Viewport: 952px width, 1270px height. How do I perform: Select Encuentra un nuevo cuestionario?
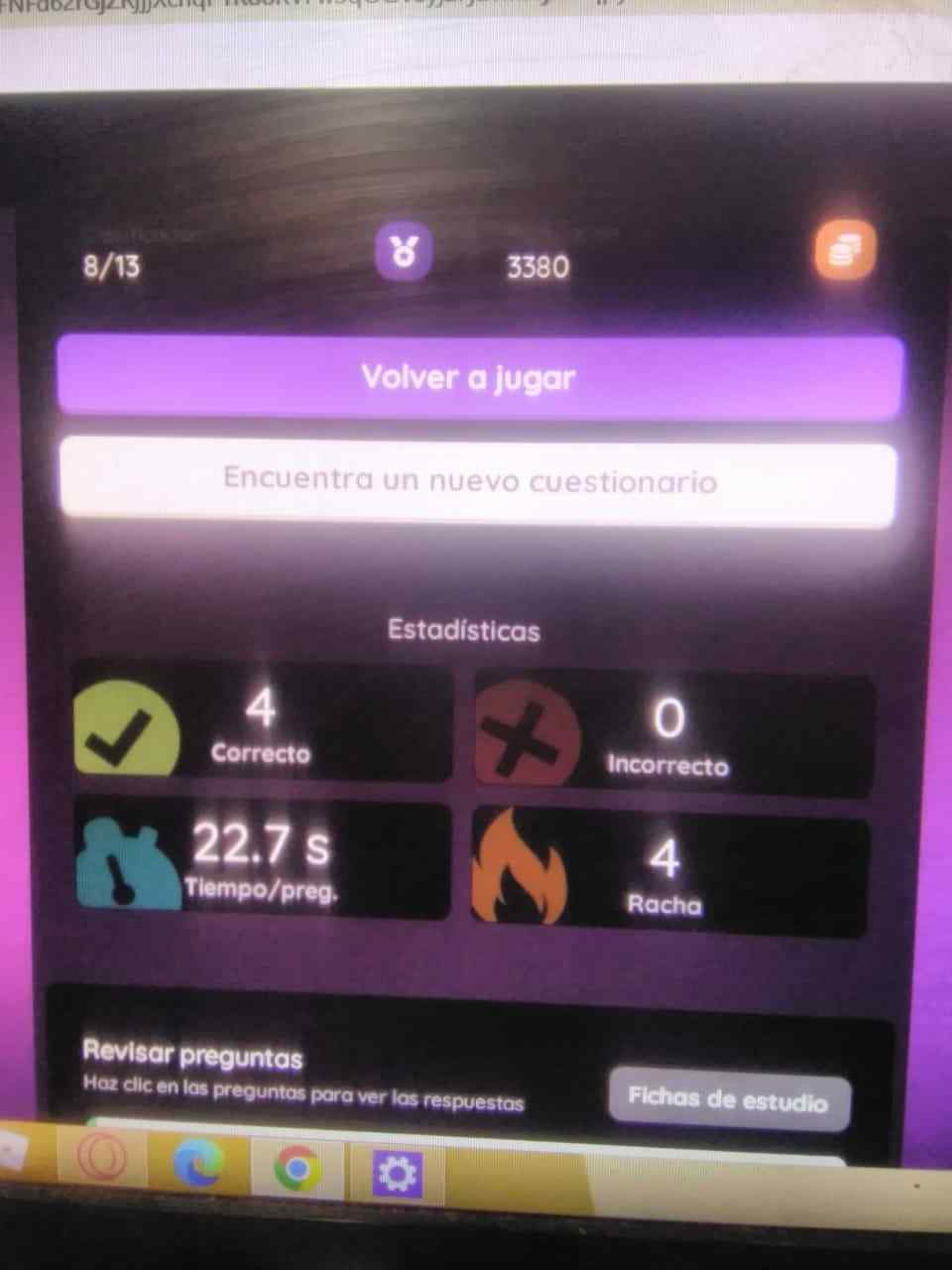(476, 480)
